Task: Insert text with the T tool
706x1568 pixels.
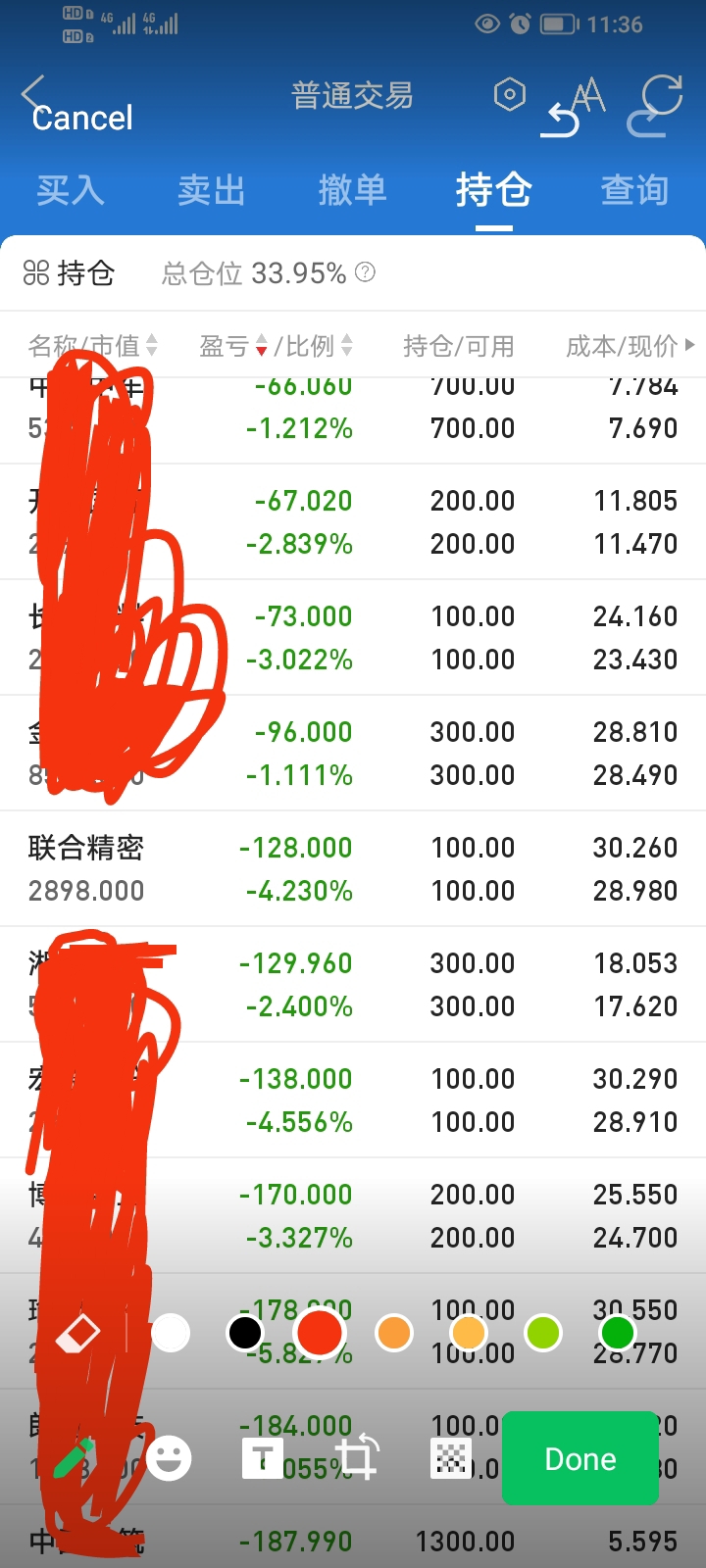Action: tap(263, 1459)
